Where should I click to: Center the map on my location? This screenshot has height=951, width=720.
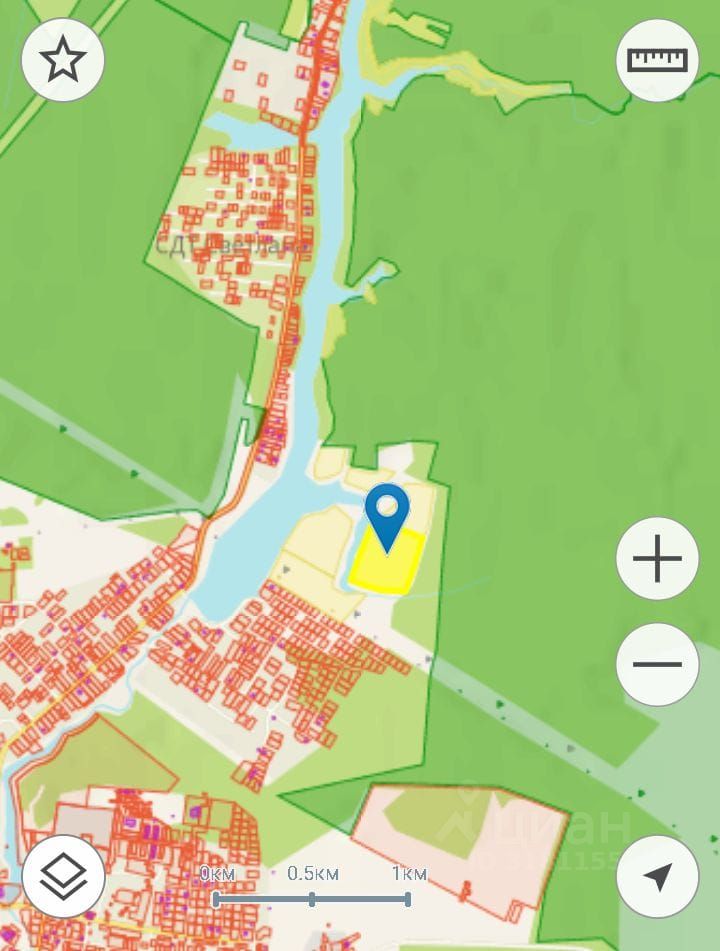click(x=657, y=876)
